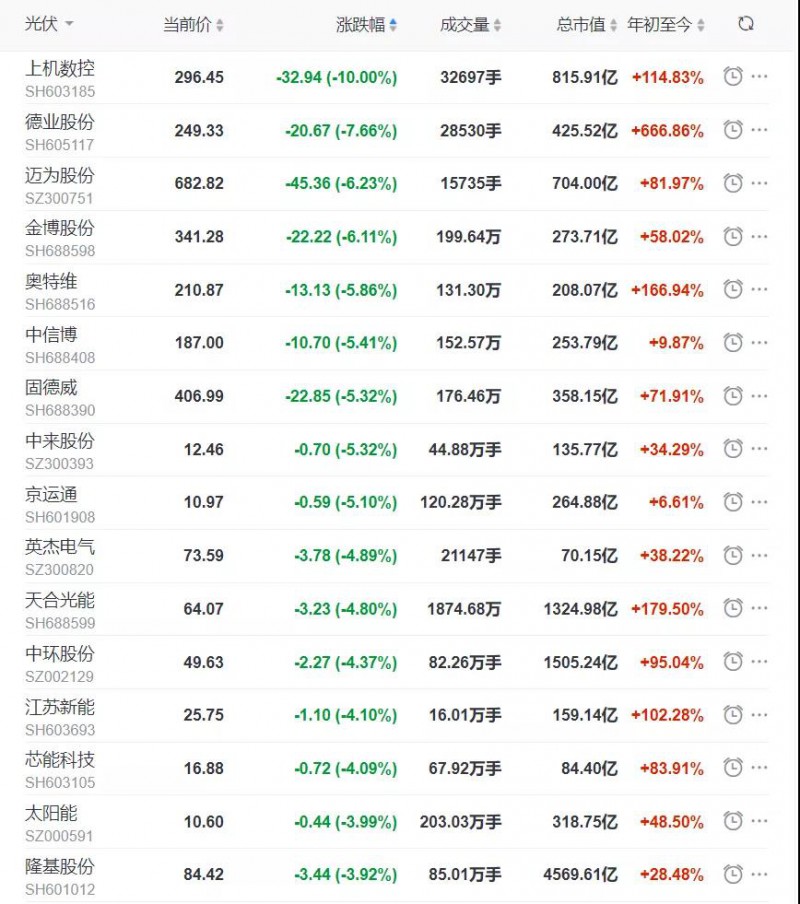800x904 pixels.
Task: Click the alarm clock icon for 上机数控
Action: coord(731,76)
